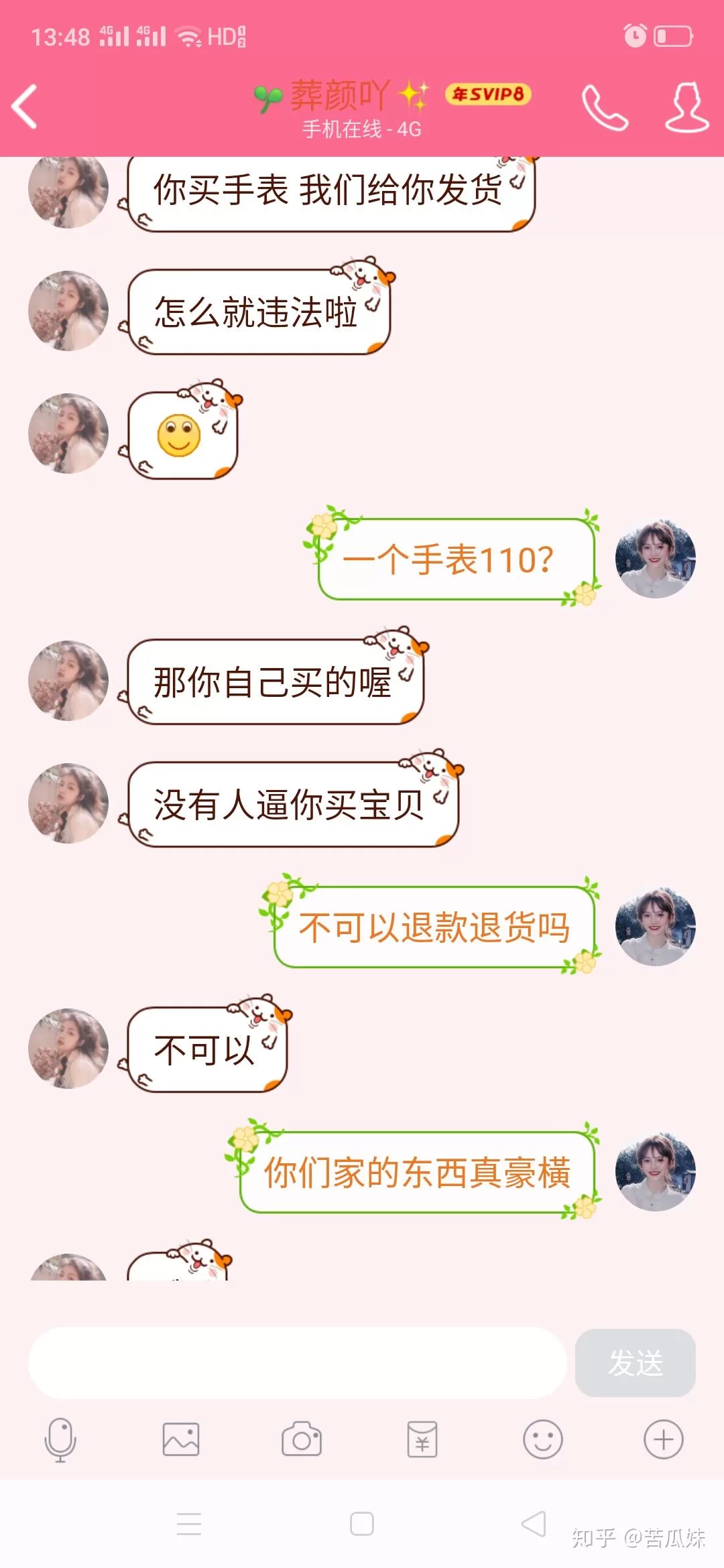Image resolution: width=724 pixels, height=1568 pixels.
Task: Open the red packet icon
Action: pos(422,1439)
